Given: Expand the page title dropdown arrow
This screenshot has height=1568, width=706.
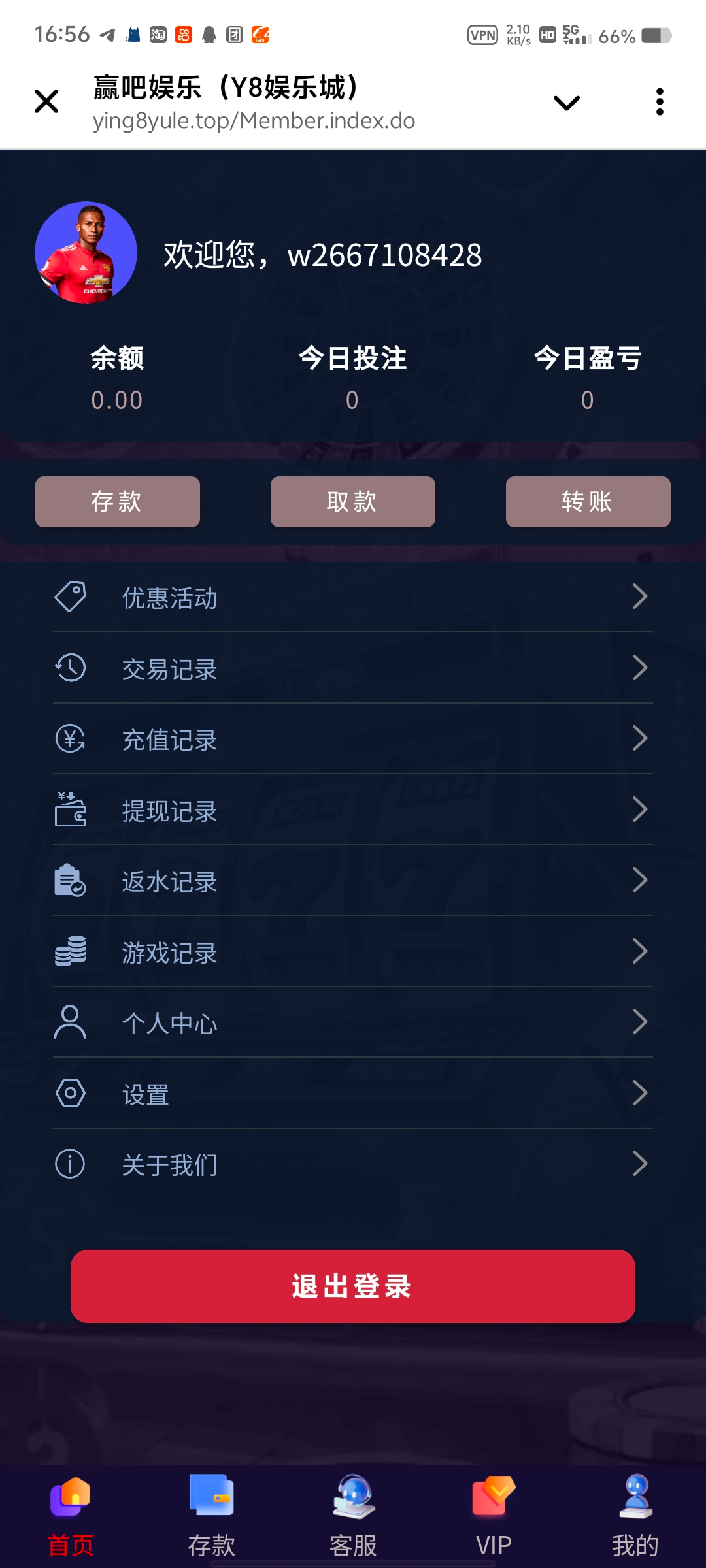Looking at the screenshot, I should pos(566,103).
